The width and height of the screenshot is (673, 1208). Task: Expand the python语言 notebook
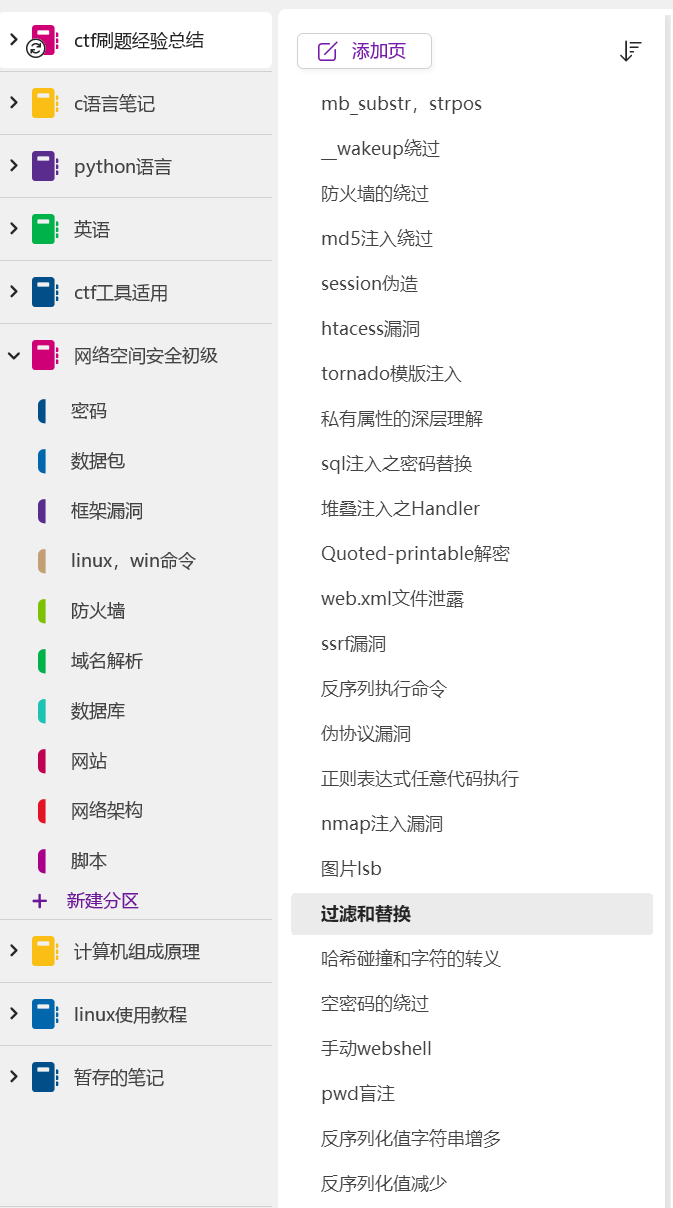pos(14,166)
